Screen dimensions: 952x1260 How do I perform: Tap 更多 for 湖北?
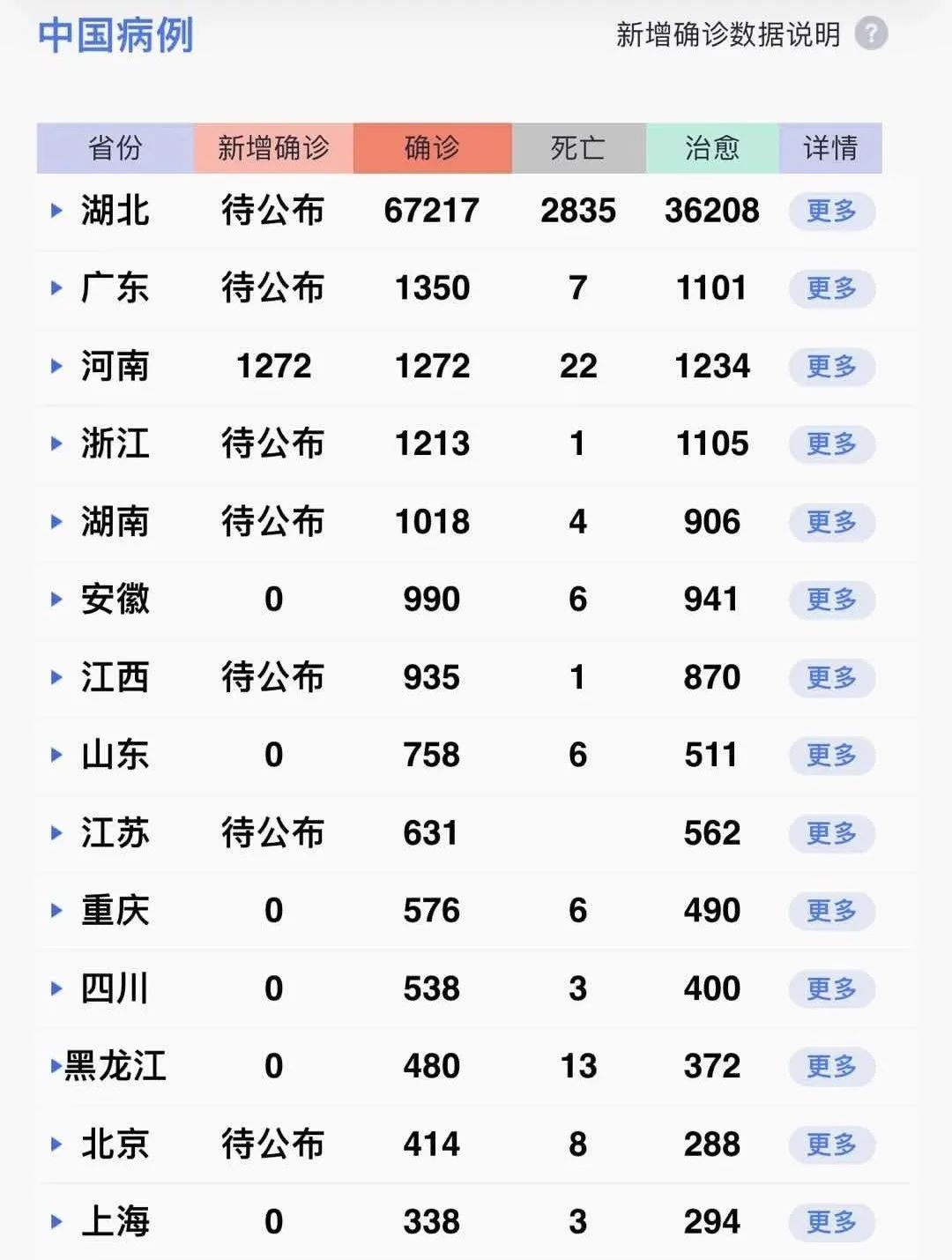click(x=830, y=211)
